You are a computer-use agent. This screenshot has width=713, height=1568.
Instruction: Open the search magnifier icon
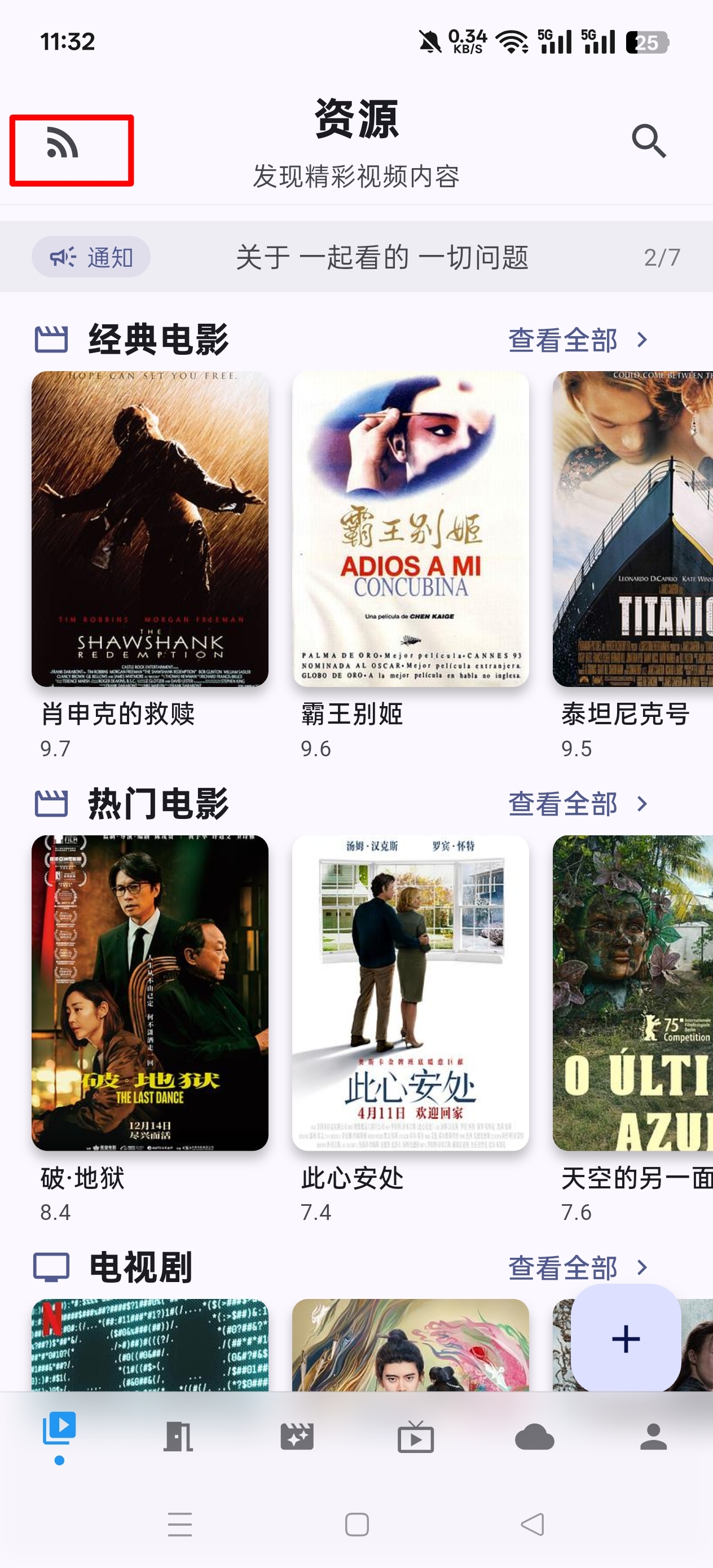[649, 141]
